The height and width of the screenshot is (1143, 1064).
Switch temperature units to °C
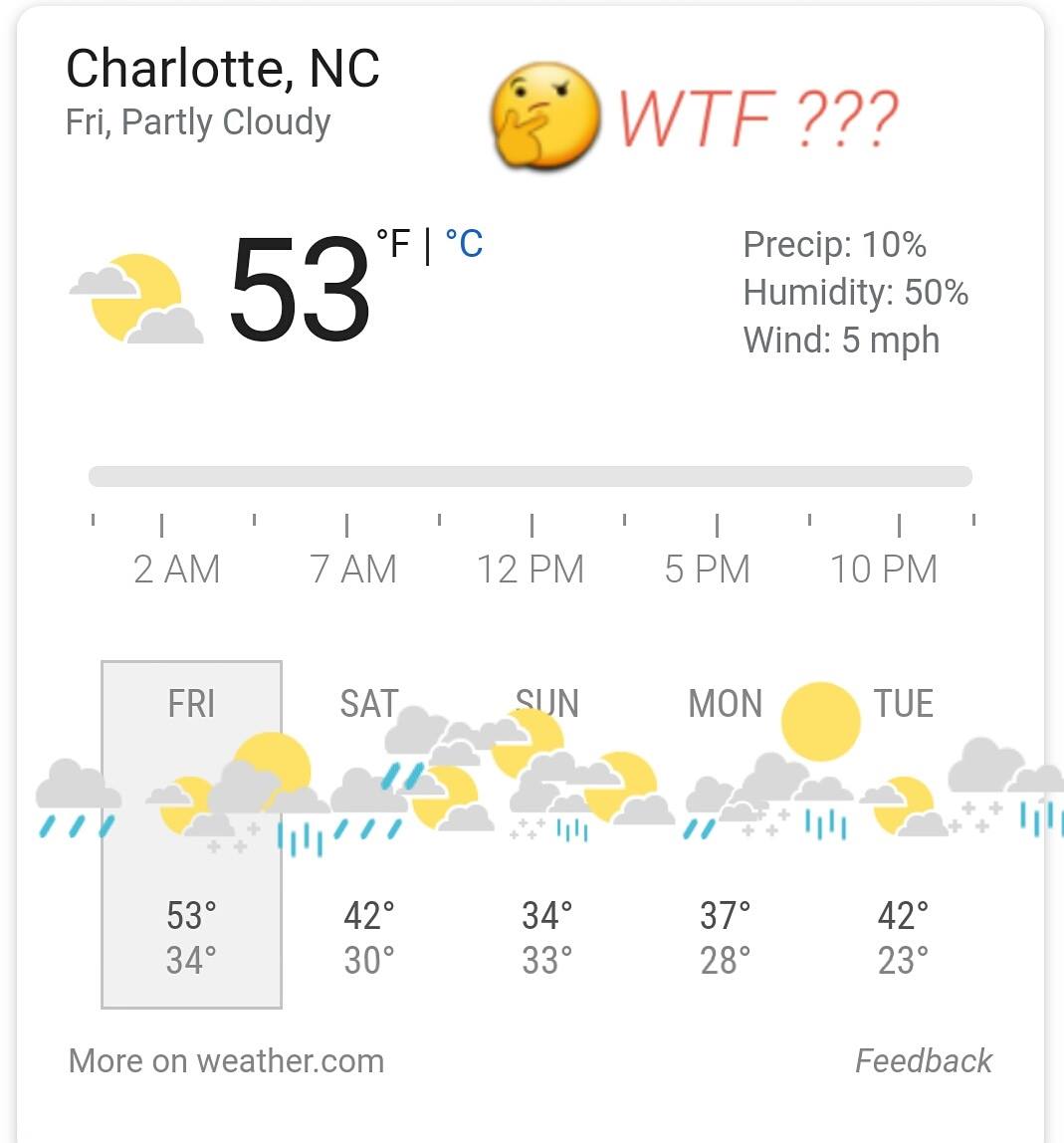point(464,243)
